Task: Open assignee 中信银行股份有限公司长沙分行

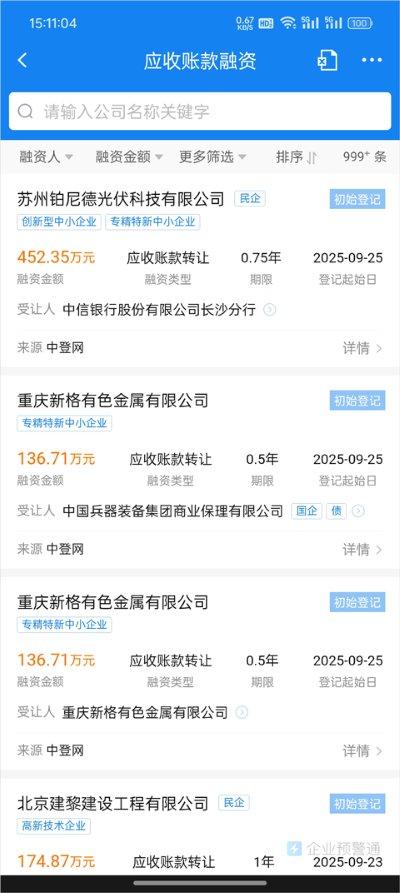Action: (x=159, y=310)
